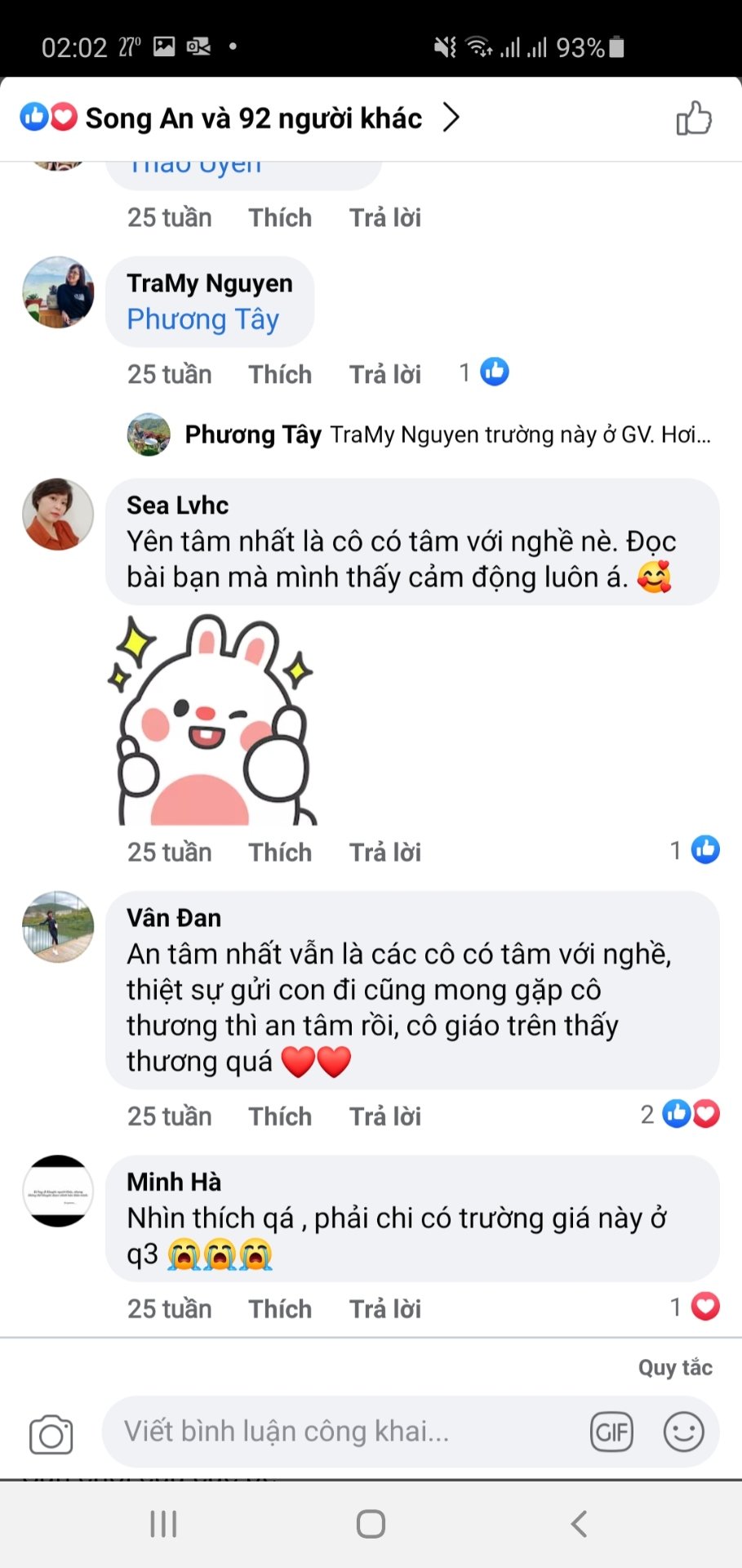Like Minh Hà's comment
This screenshot has width=742, height=1568.
click(280, 1309)
